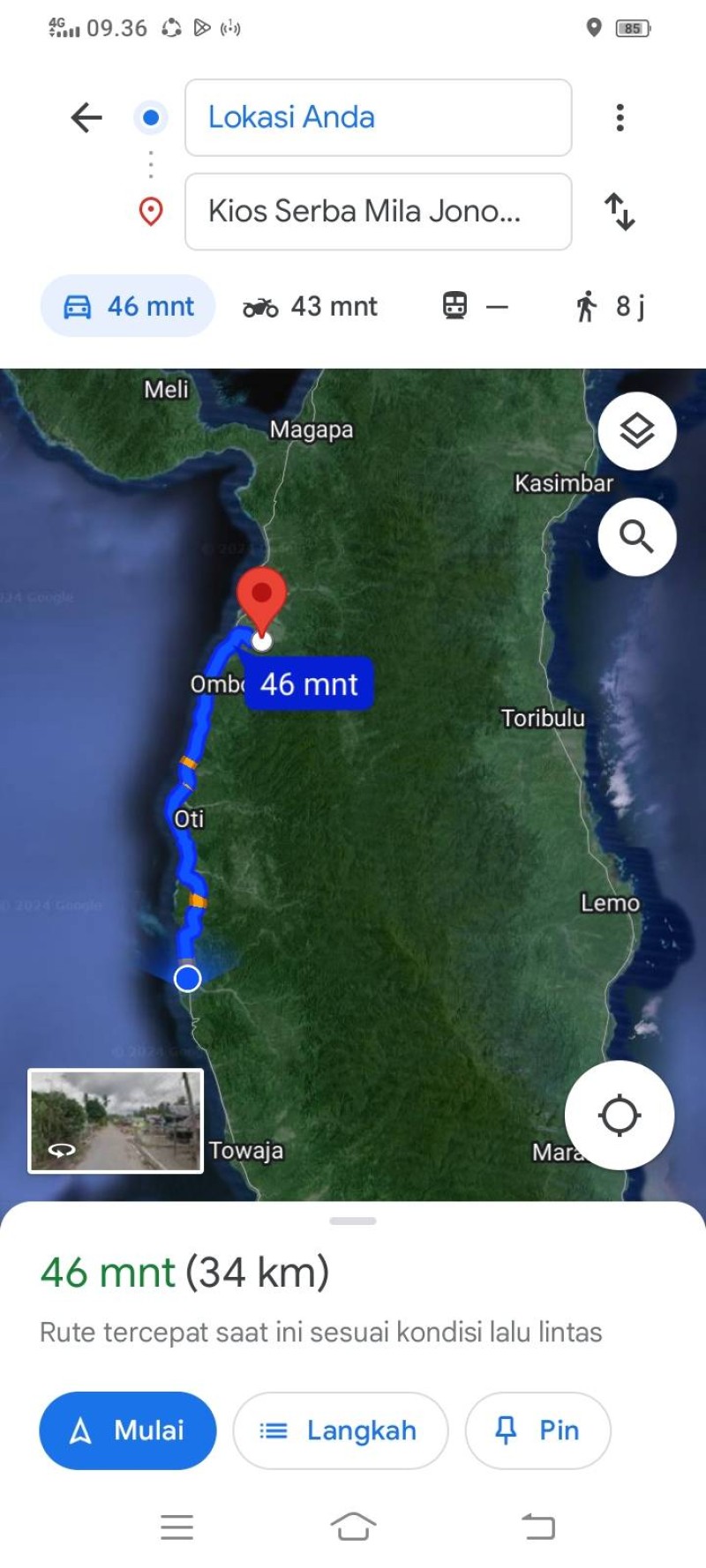This screenshot has width=706, height=1568.
Task: Go to the system home screen
Action: [x=353, y=1527]
